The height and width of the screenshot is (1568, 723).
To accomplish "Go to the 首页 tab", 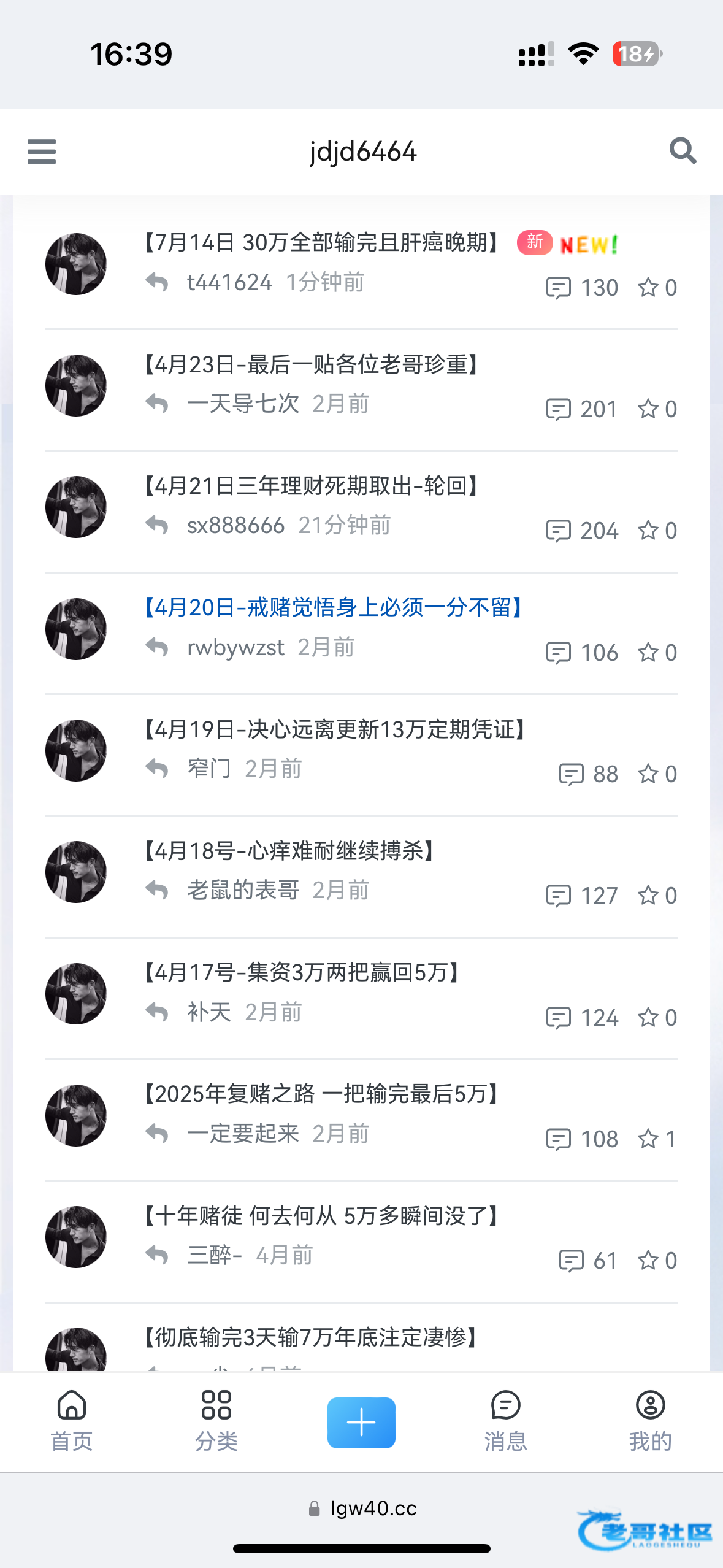I will tap(72, 1420).
